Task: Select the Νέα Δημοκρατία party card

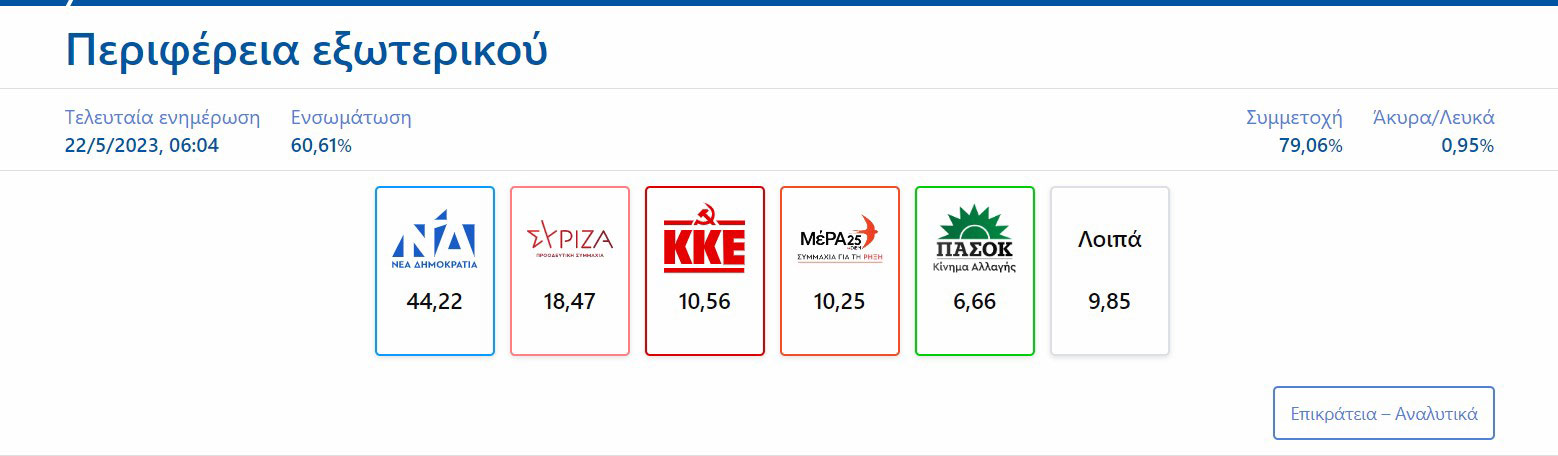Action: (x=435, y=271)
